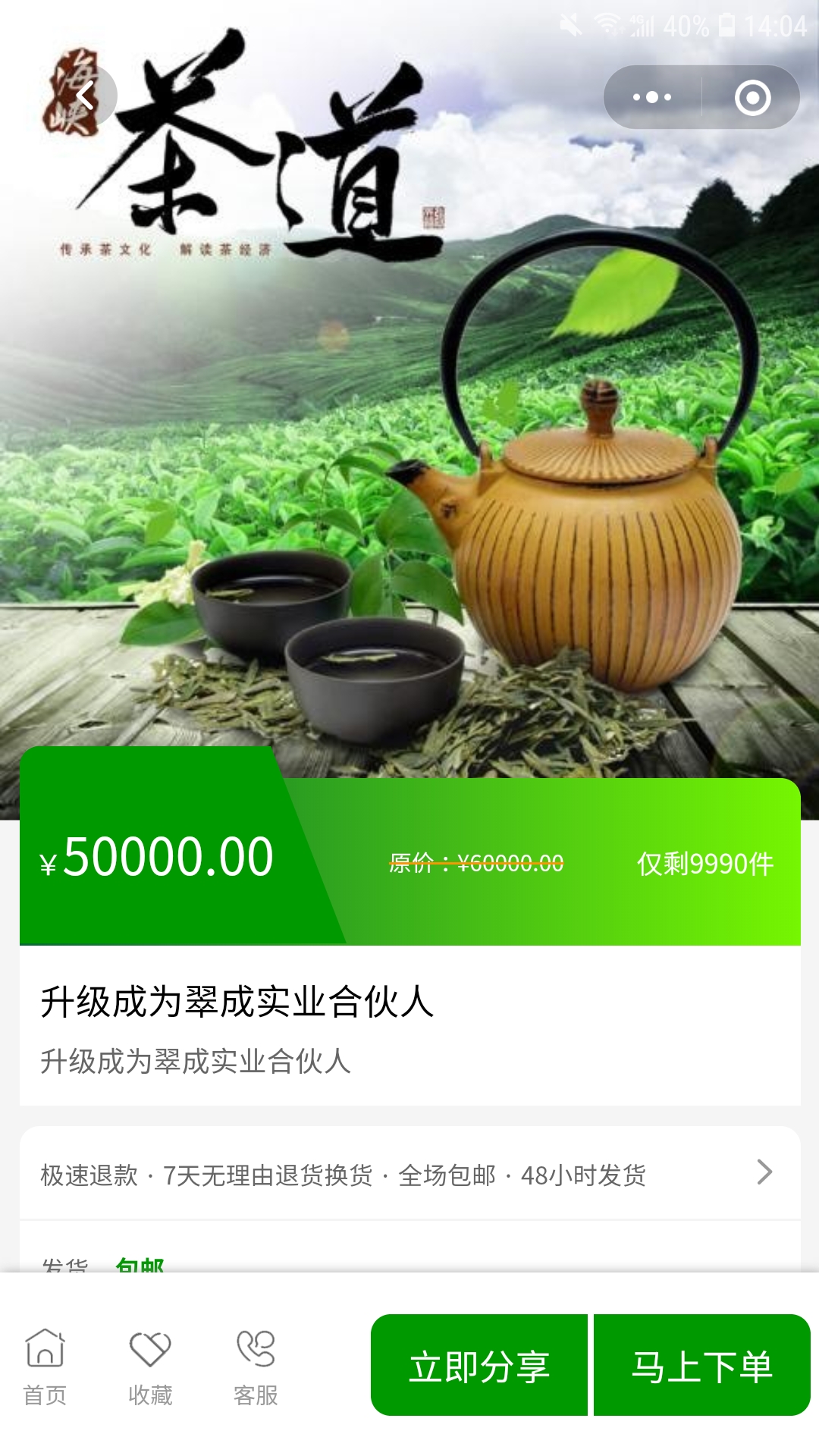The width and height of the screenshot is (819, 1456).
Task: Add product to 收藏 favorites
Action: click(150, 1367)
